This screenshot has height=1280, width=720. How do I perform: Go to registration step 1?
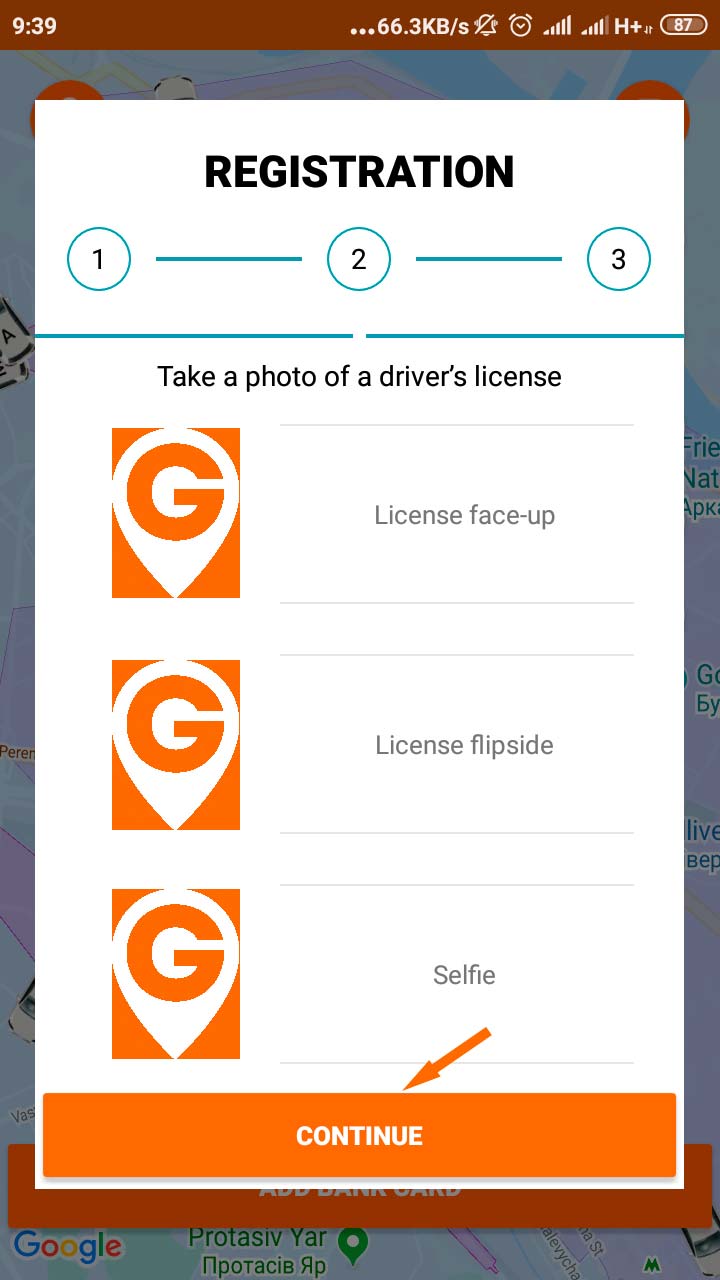[99, 260]
